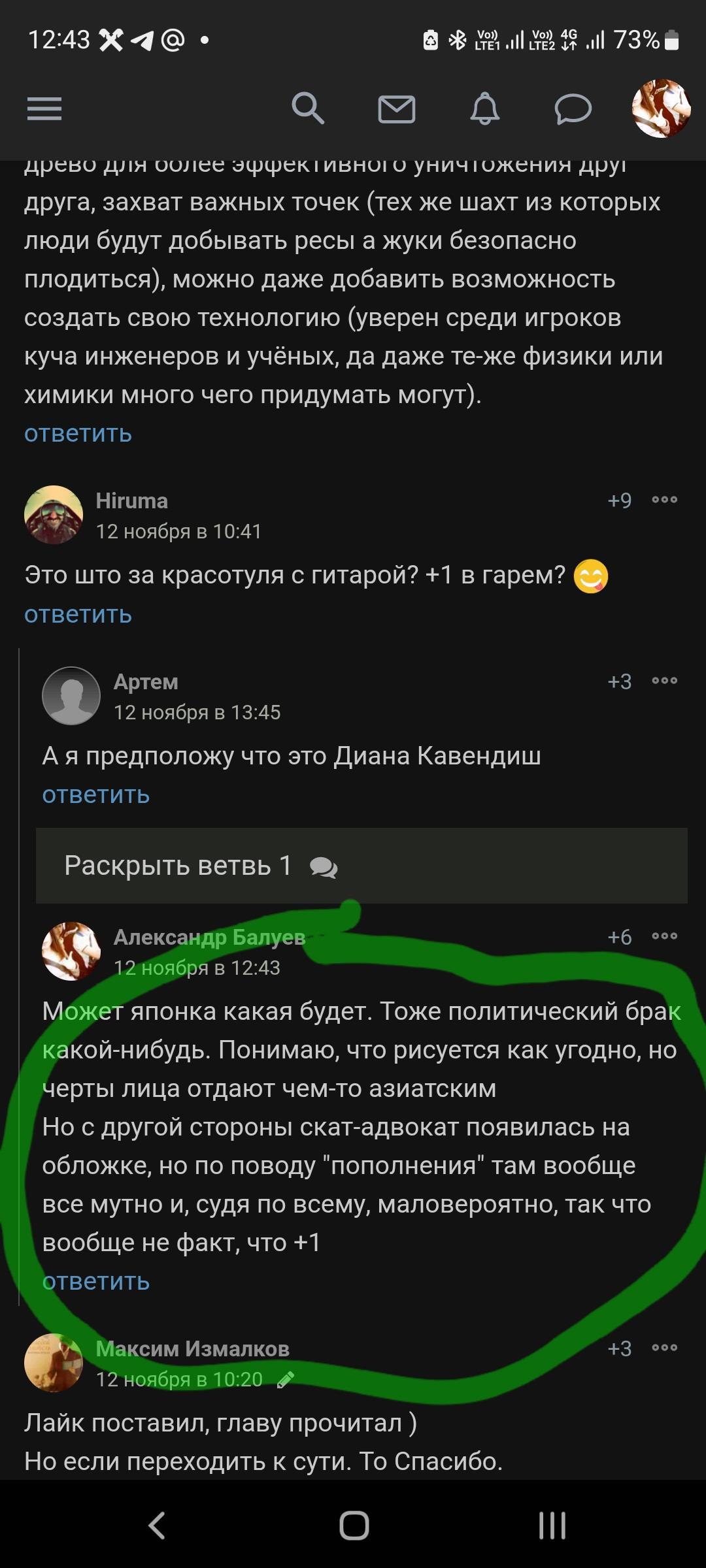
Task: Open options menu for Hiruma's comment
Action: pos(664,500)
